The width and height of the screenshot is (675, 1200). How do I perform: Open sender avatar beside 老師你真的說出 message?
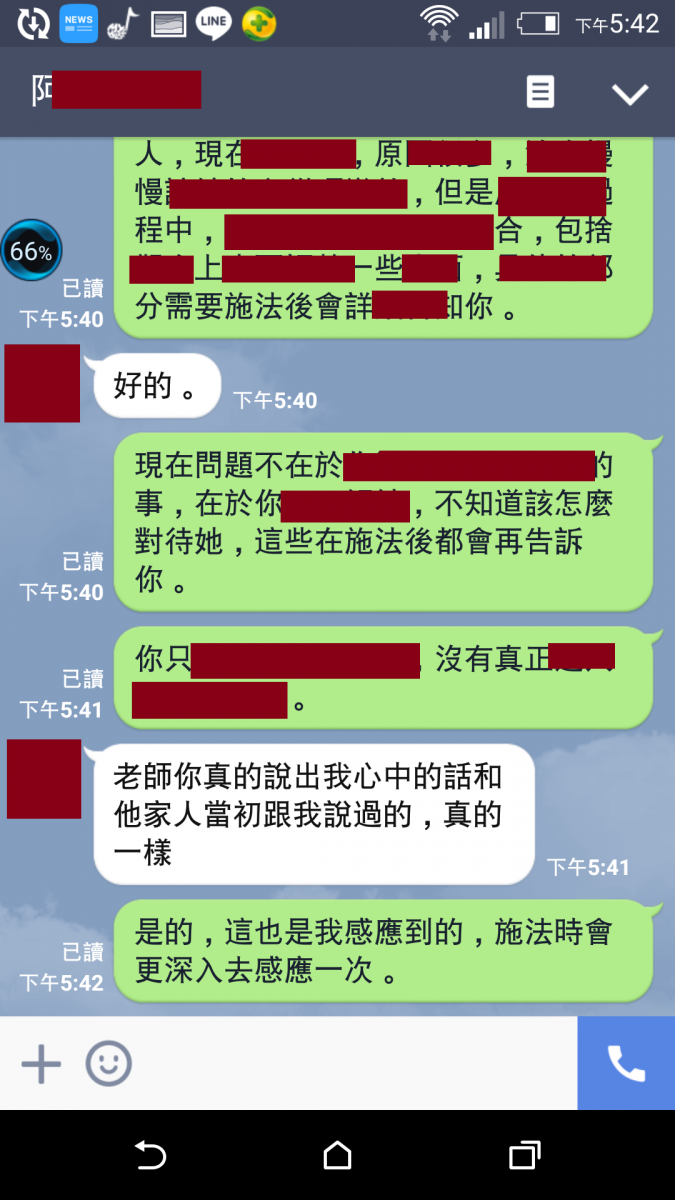(44, 779)
